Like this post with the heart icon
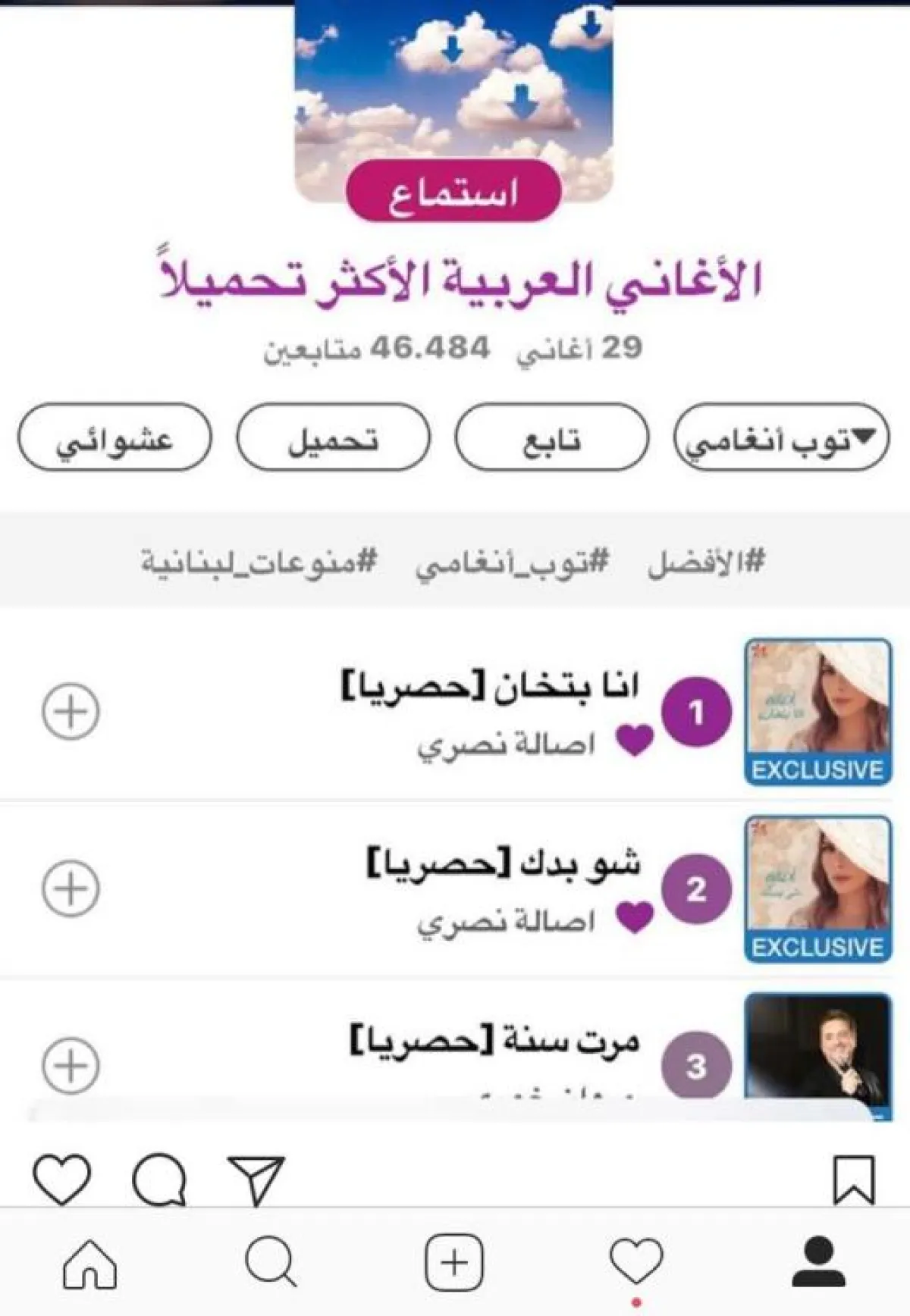 click(62, 1179)
